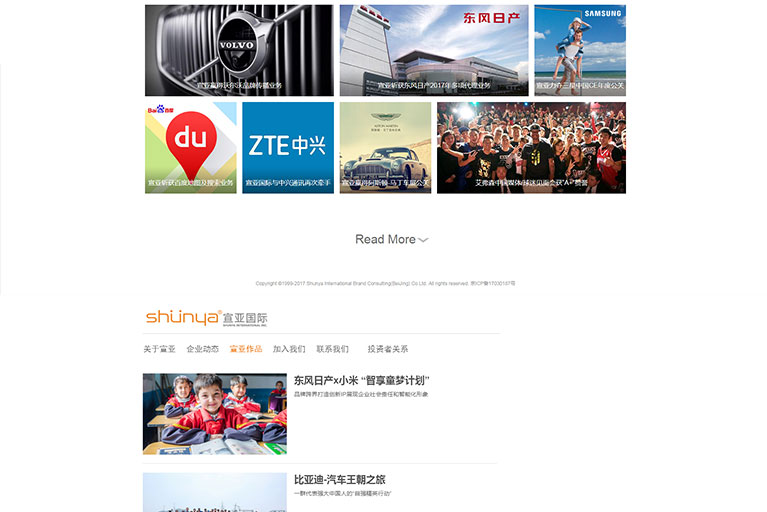Open the Baidu map tile
767x512 pixels.
190,147
